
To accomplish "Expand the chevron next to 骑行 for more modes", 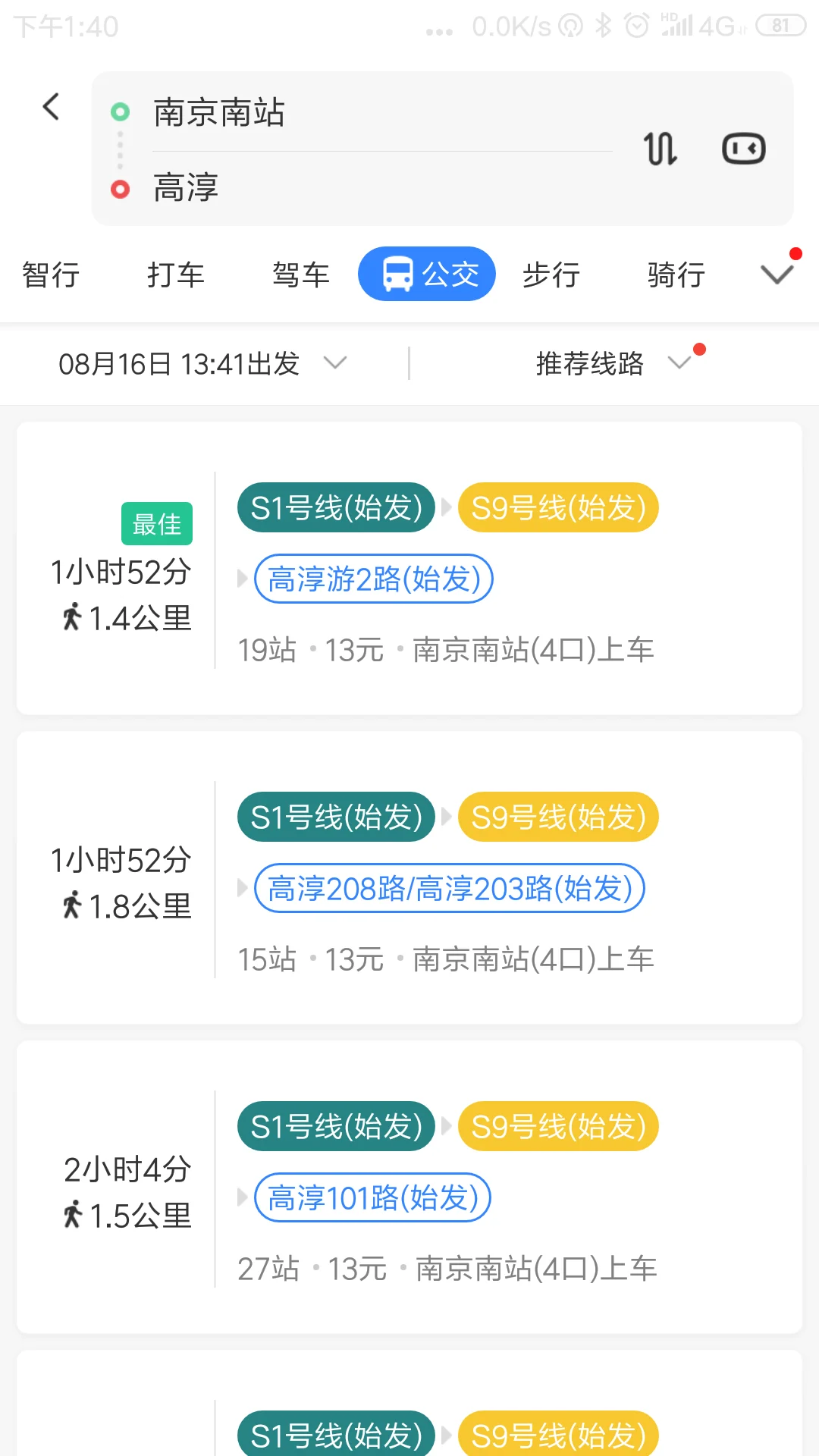I will click(776, 274).
